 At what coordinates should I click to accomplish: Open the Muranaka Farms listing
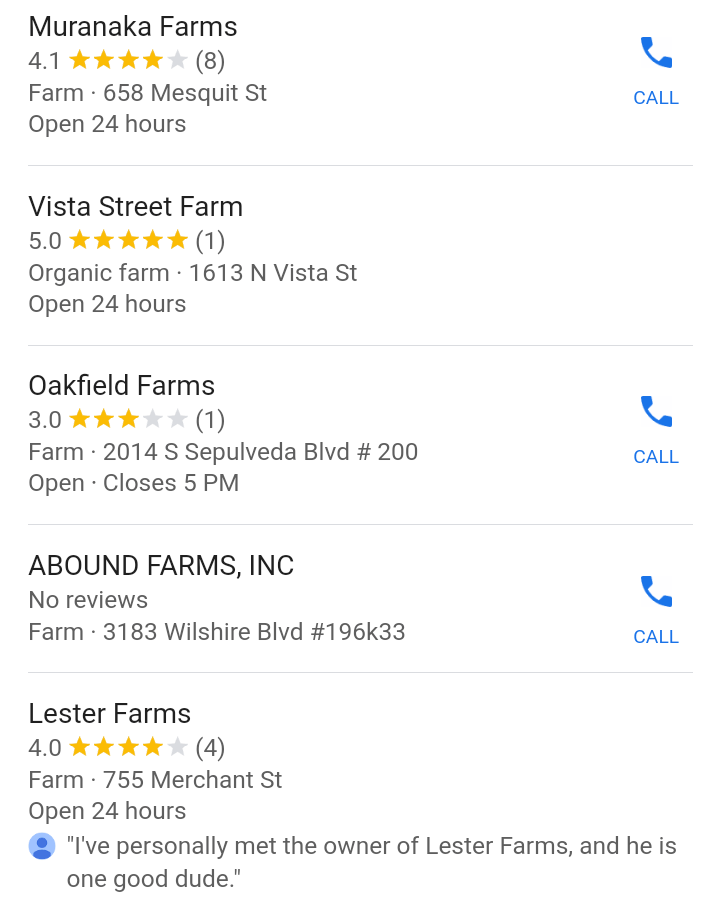133,27
